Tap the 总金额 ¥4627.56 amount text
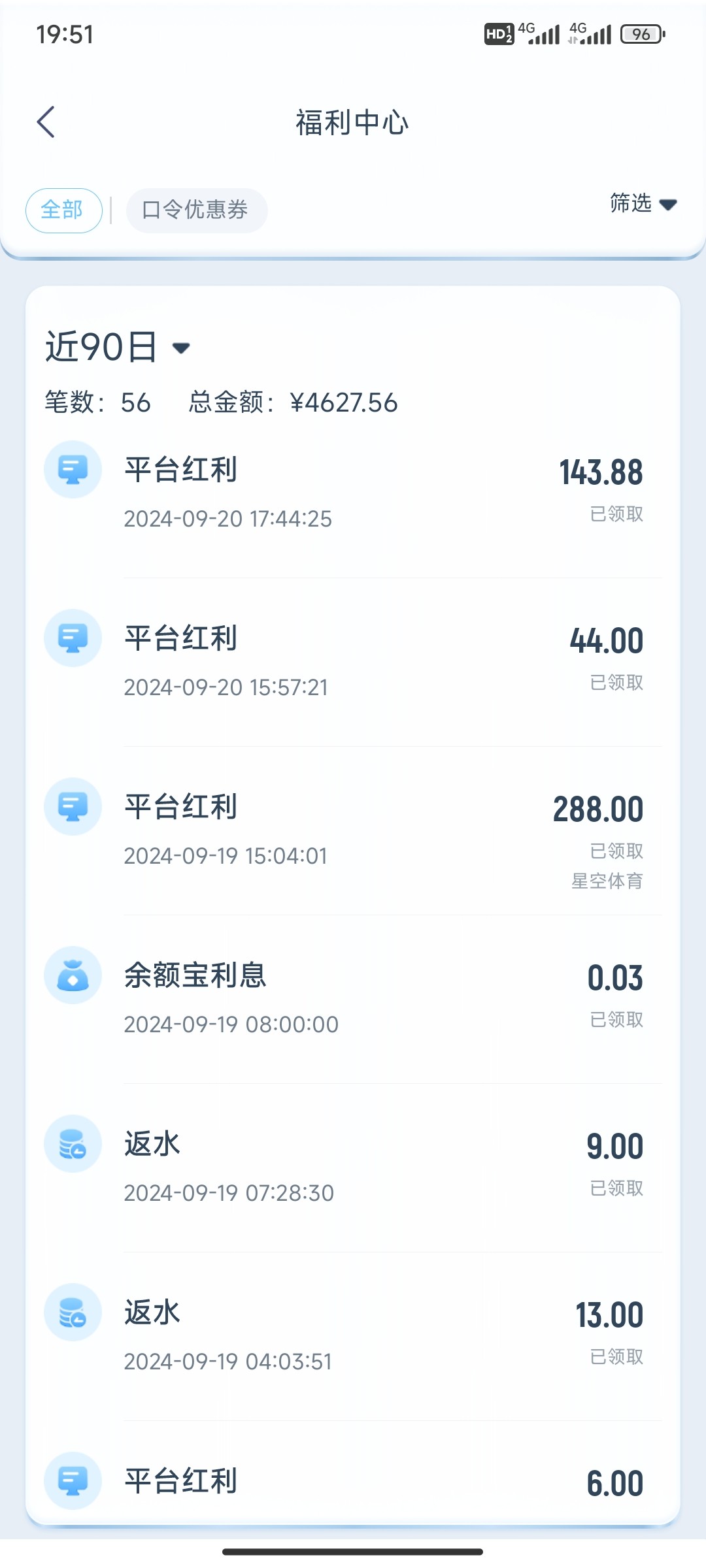Viewport: 706px width, 1568px height. pos(293,402)
